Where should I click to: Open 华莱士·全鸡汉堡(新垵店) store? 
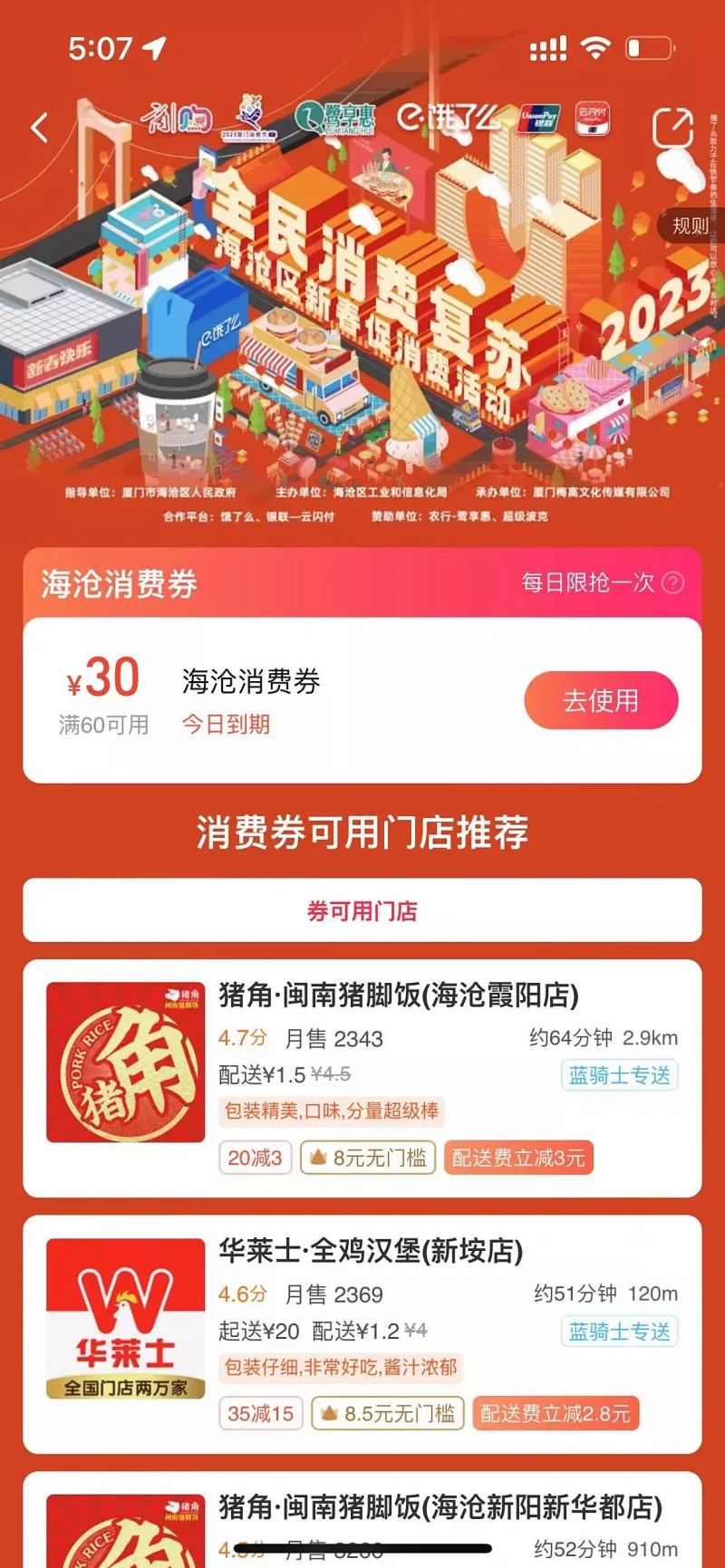[371, 1252]
